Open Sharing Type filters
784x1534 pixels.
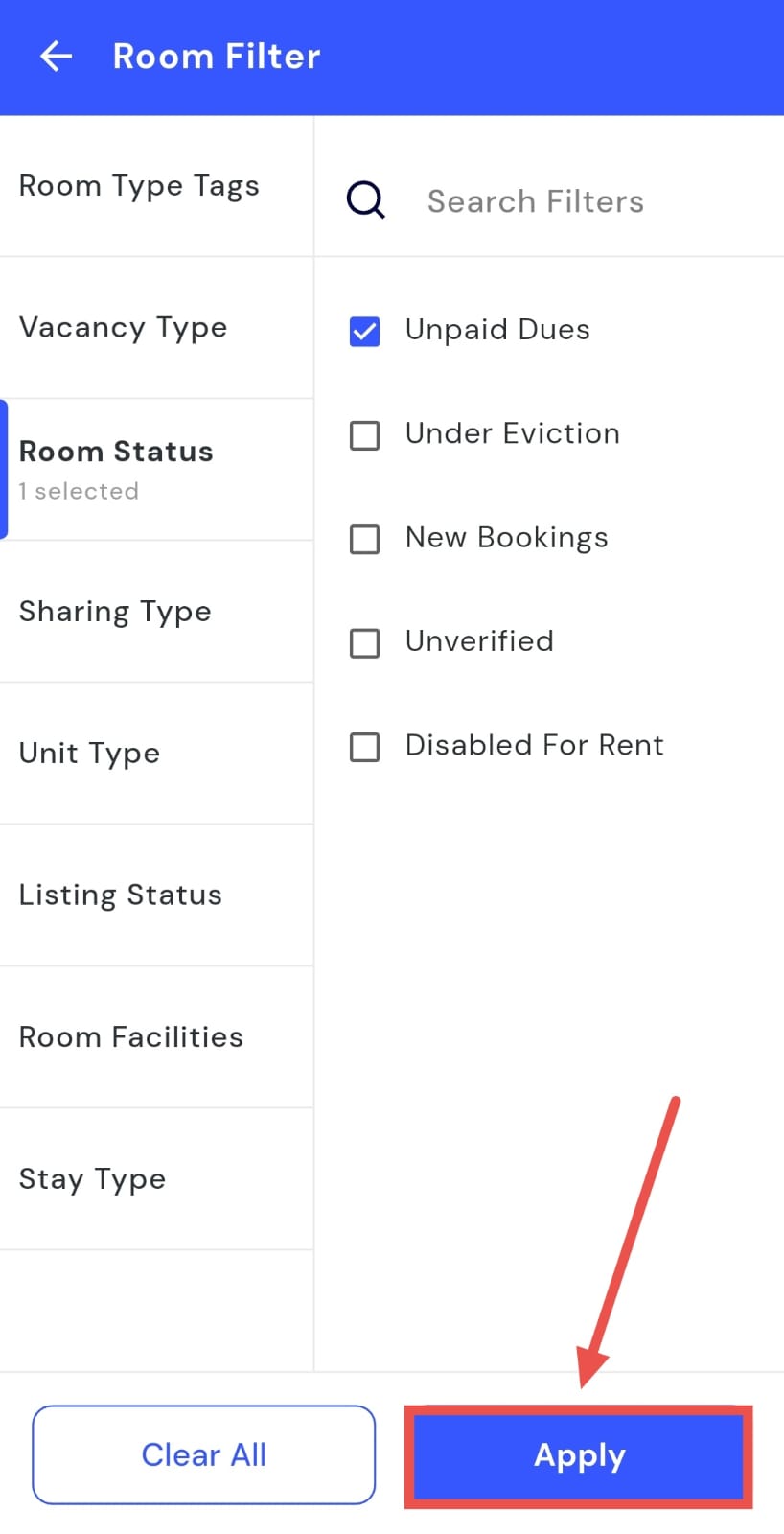coord(116,612)
